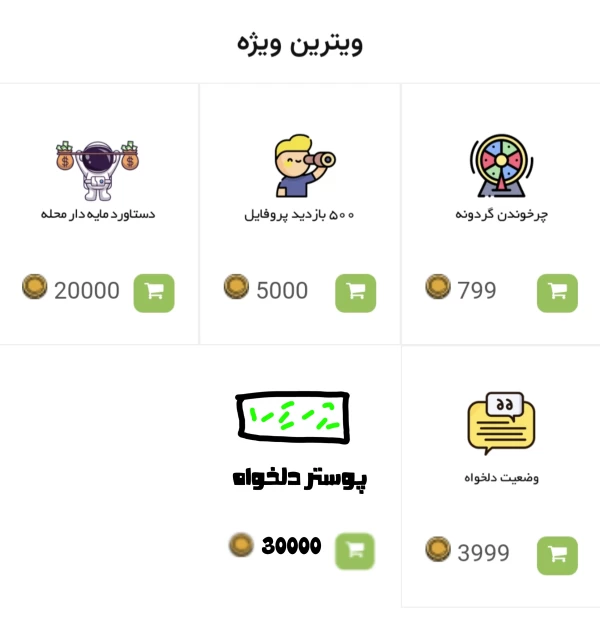Image resolution: width=600 pixels, height=631 pixels.
Task: Open the ۵۰۰ بازدید پروفایل item card
Action: coord(300,180)
